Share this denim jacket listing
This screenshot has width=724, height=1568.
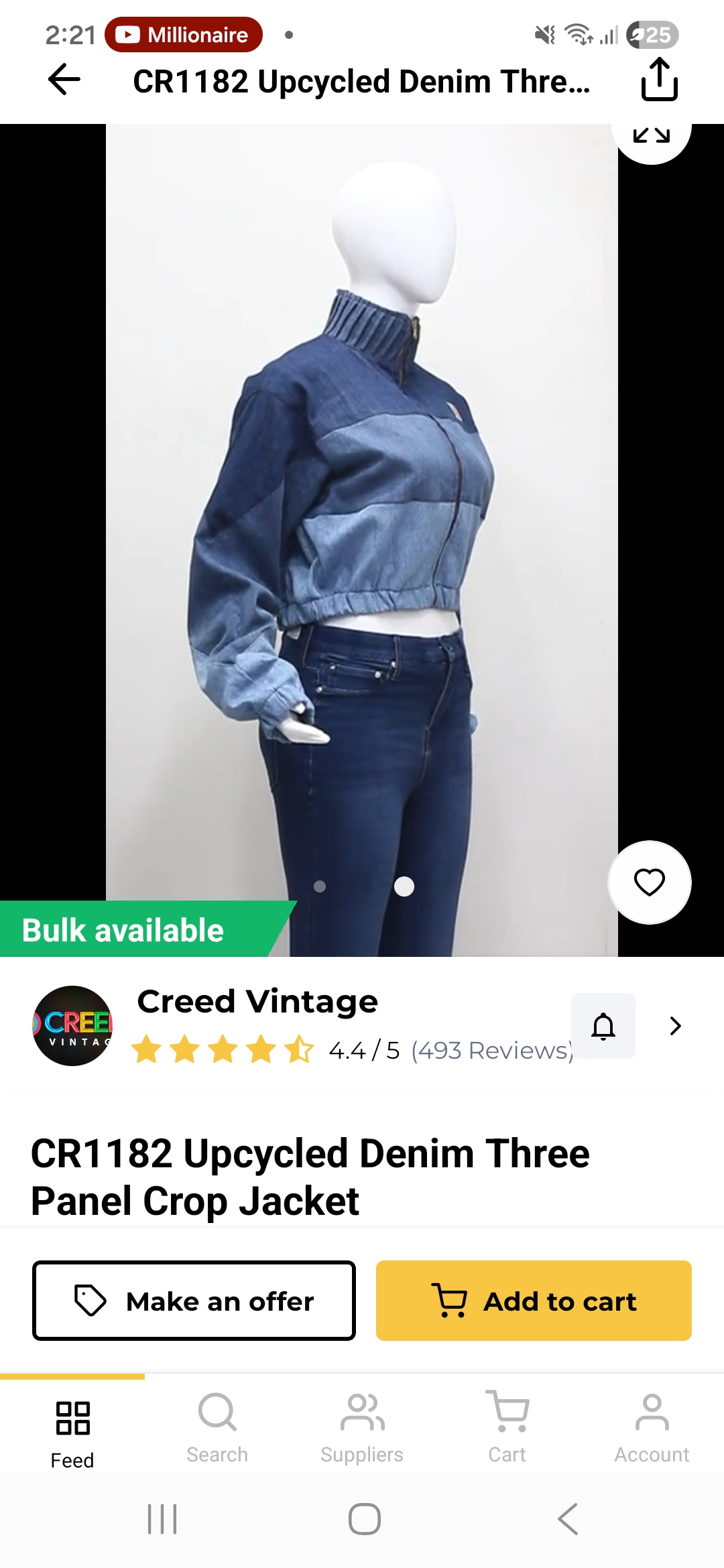[x=659, y=80]
